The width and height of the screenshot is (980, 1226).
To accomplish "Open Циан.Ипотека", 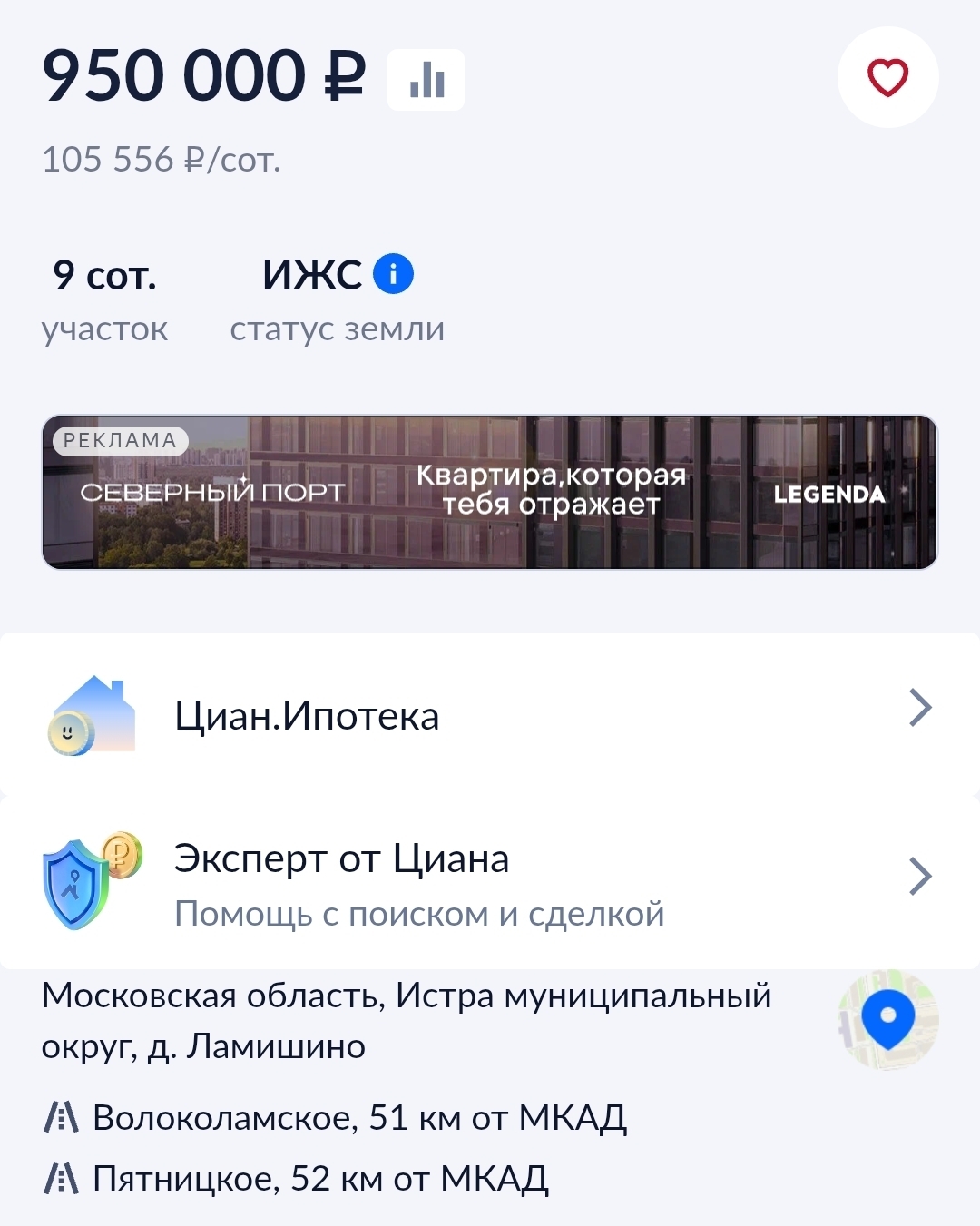I will [489, 715].
